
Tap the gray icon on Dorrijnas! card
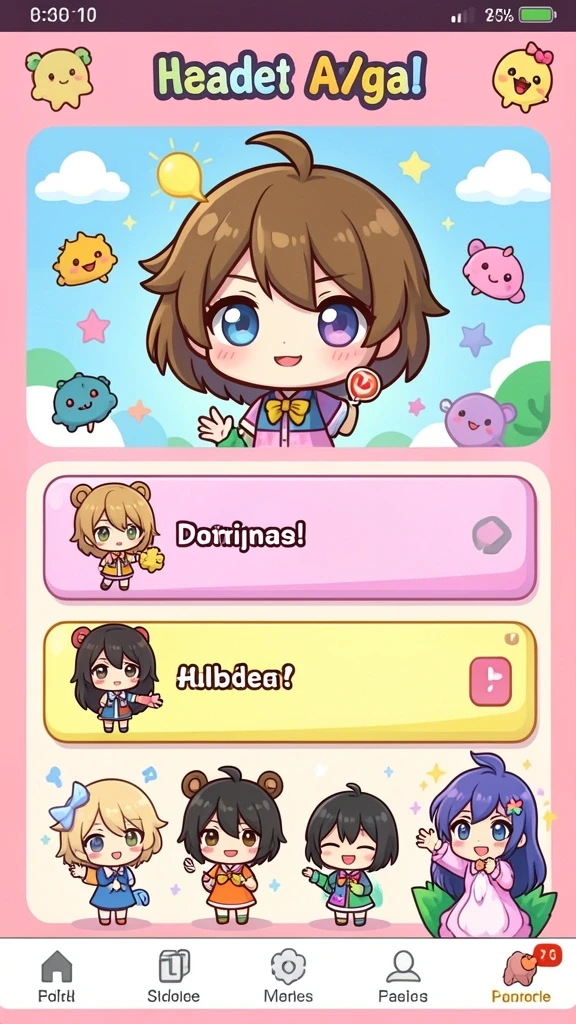click(491, 535)
